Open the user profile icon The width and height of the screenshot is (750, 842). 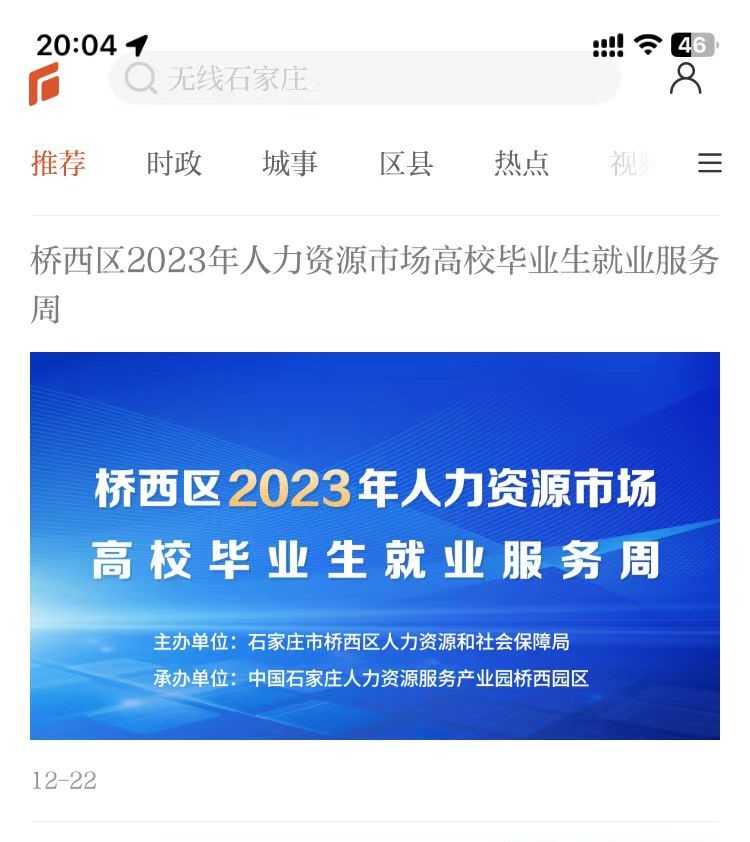pos(685,78)
